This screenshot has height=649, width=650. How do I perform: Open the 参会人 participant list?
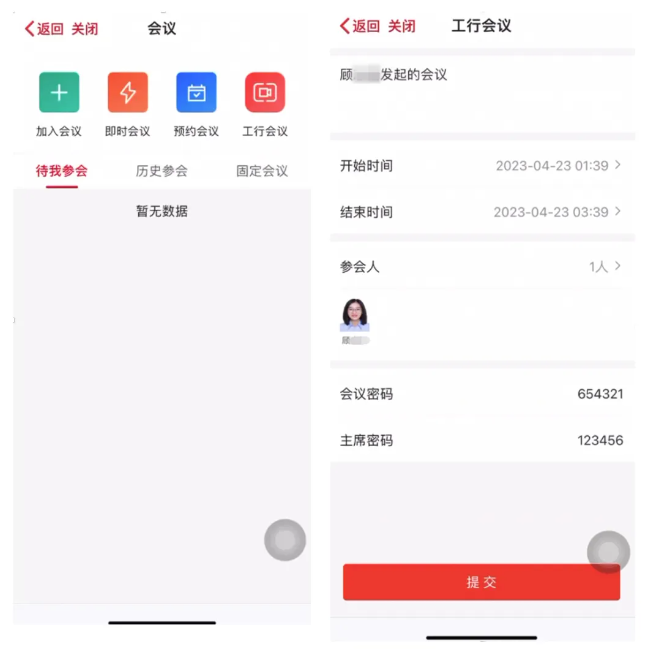(x=605, y=267)
